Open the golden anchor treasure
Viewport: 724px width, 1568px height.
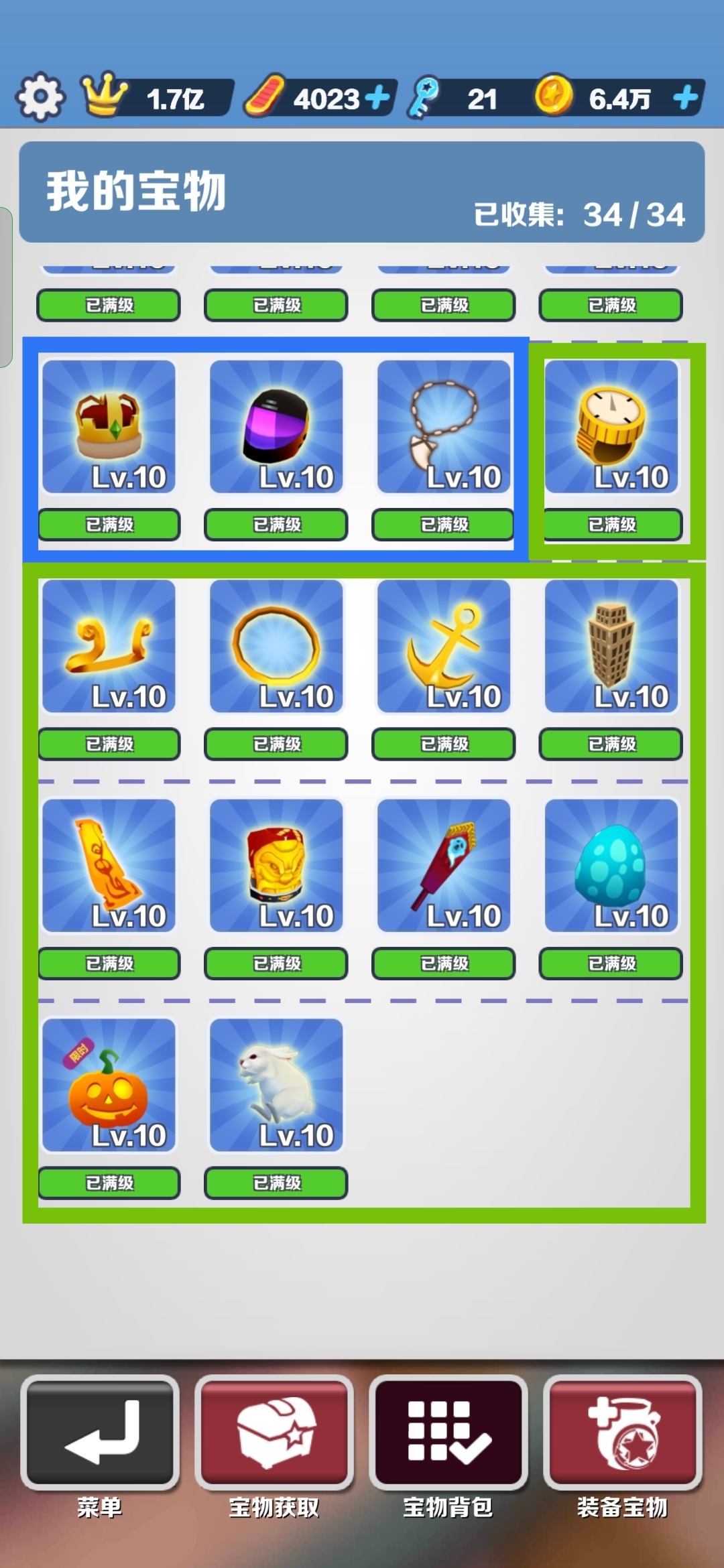coord(444,646)
